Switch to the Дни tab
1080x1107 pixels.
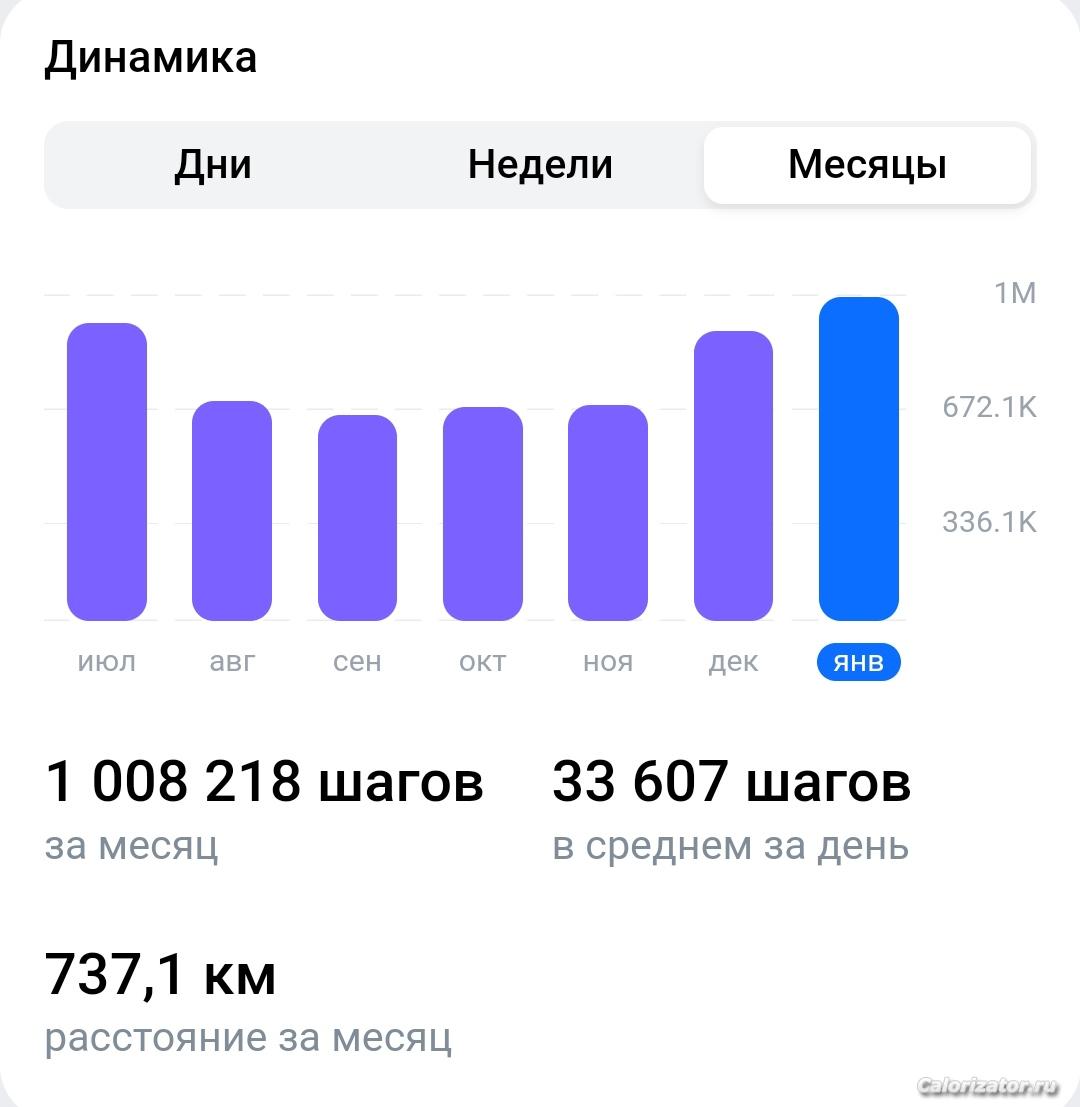(x=213, y=165)
